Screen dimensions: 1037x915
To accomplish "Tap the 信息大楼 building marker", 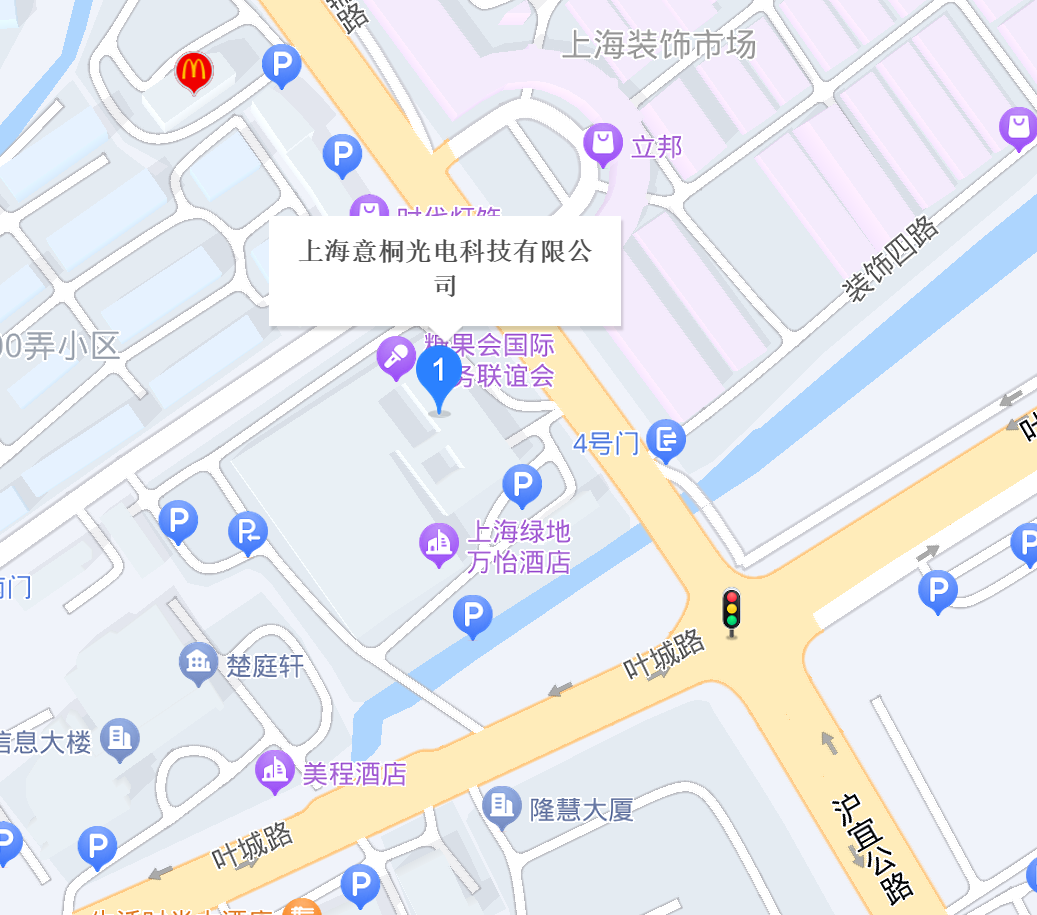I will click(121, 738).
